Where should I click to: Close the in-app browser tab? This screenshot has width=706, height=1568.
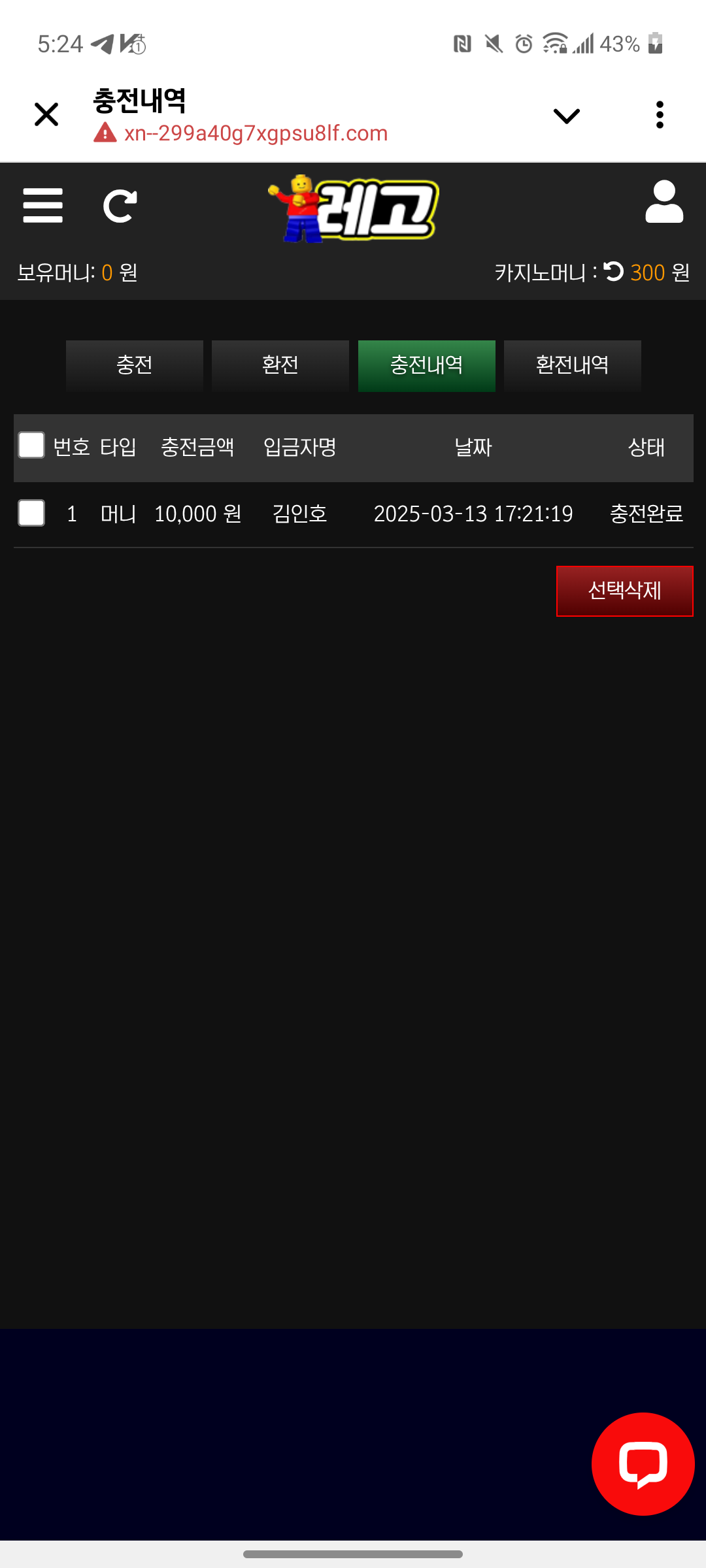click(46, 115)
